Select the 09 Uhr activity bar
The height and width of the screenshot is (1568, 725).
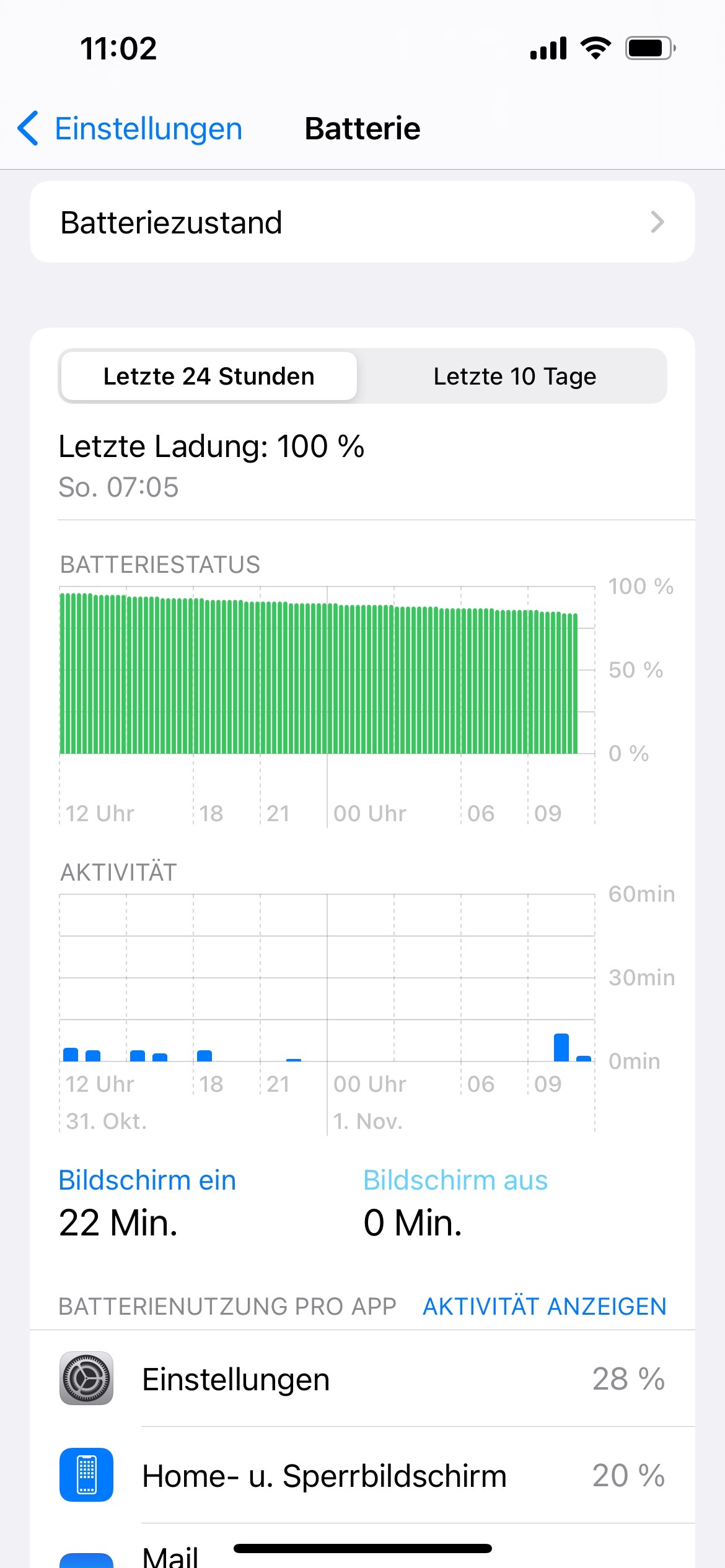[x=561, y=1047]
